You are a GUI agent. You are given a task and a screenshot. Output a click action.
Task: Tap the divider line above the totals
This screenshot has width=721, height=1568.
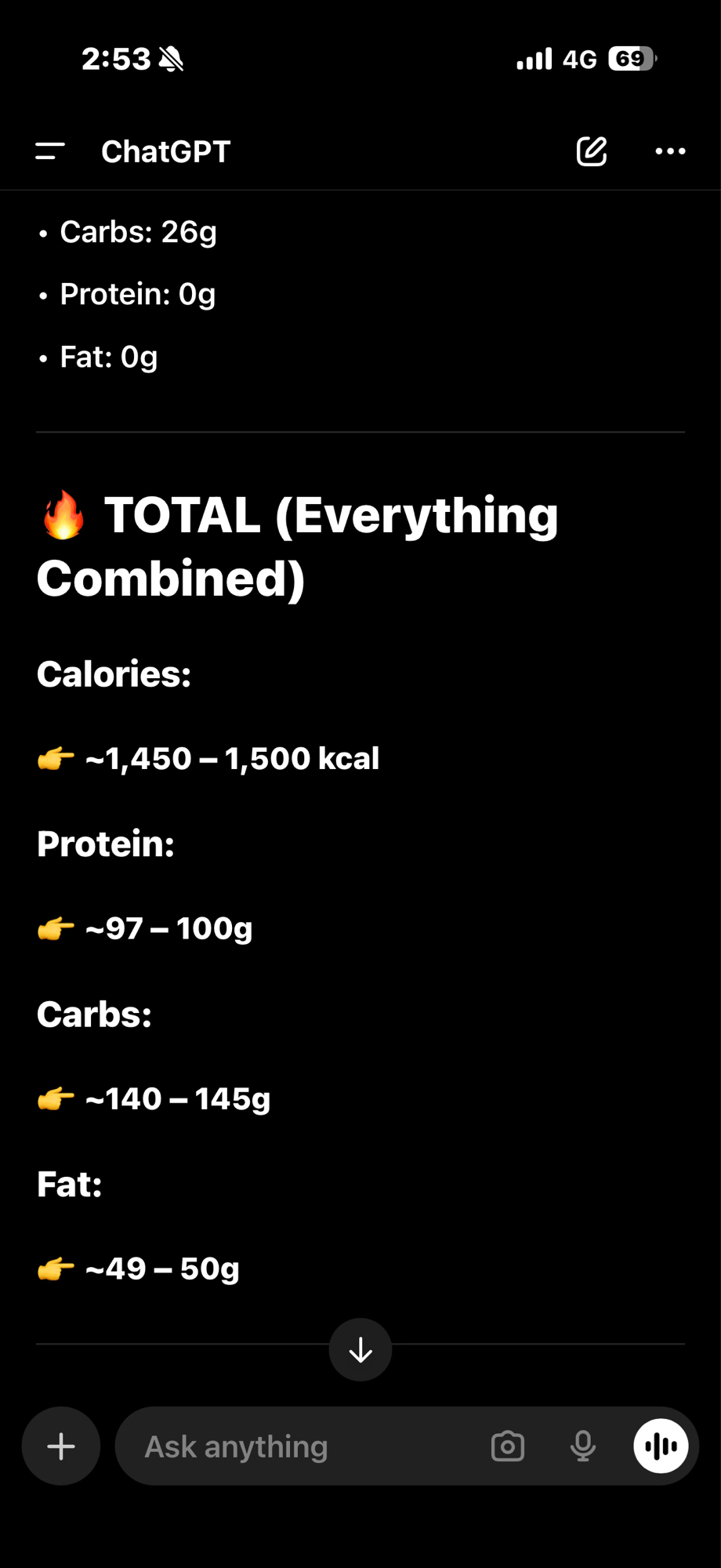point(360,431)
